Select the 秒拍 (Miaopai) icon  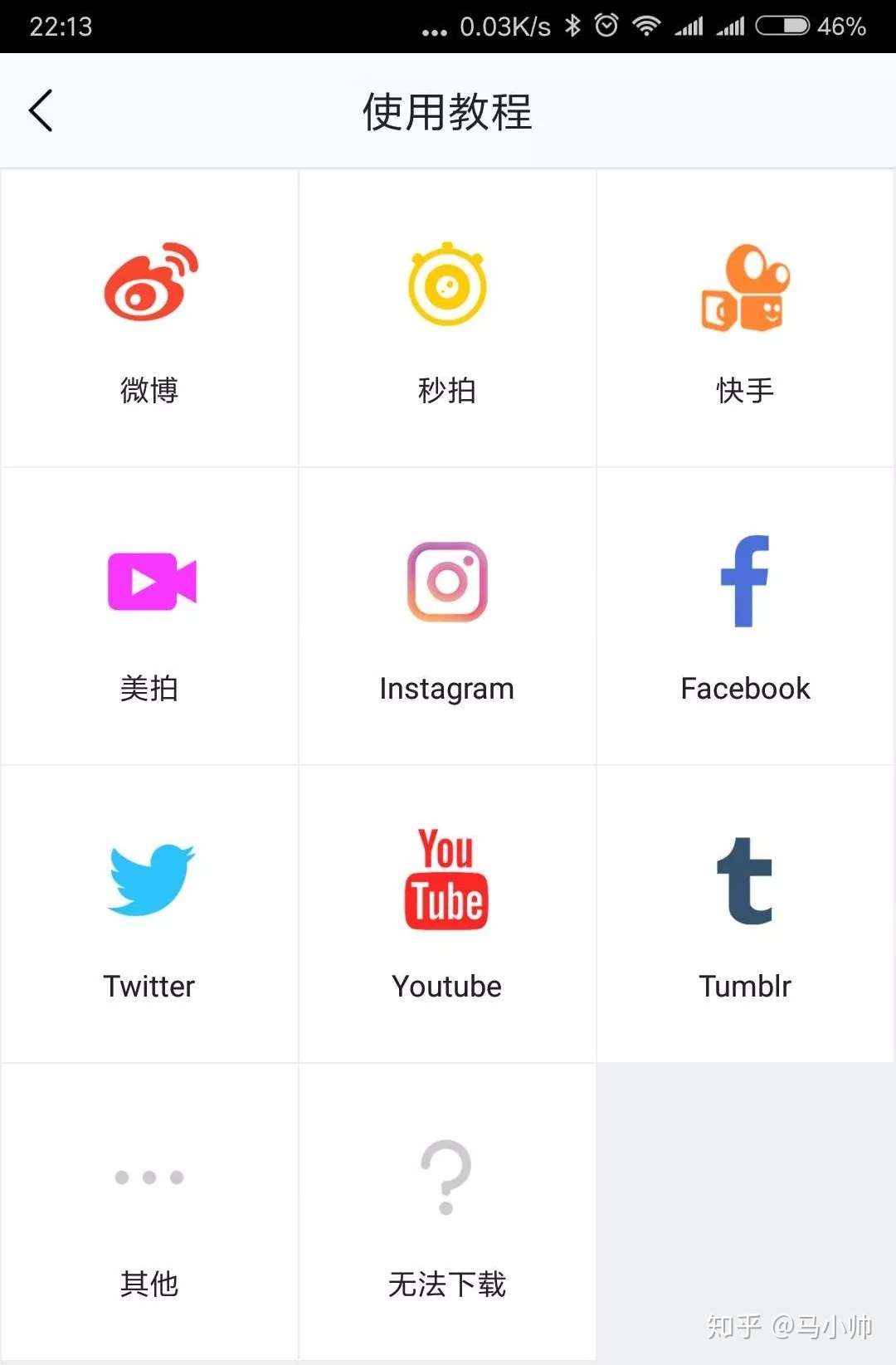pos(447,285)
